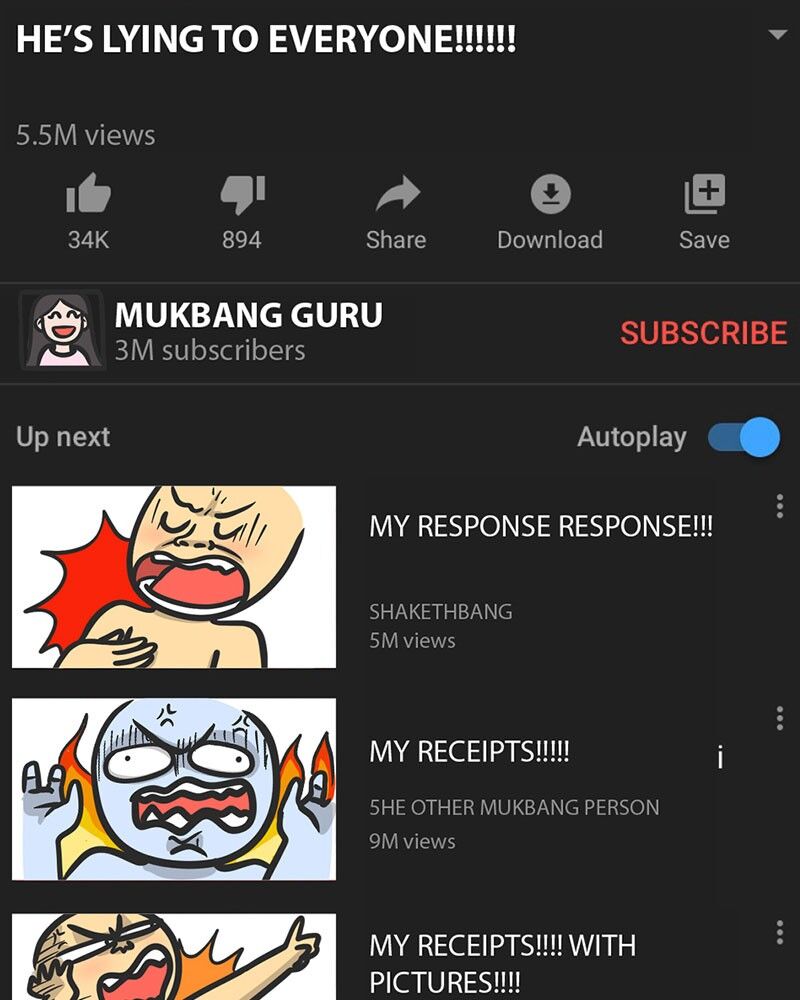800x1000 pixels.
Task: Open options for MY RESPONSE RESPONSE!!!
Action: (779, 506)
